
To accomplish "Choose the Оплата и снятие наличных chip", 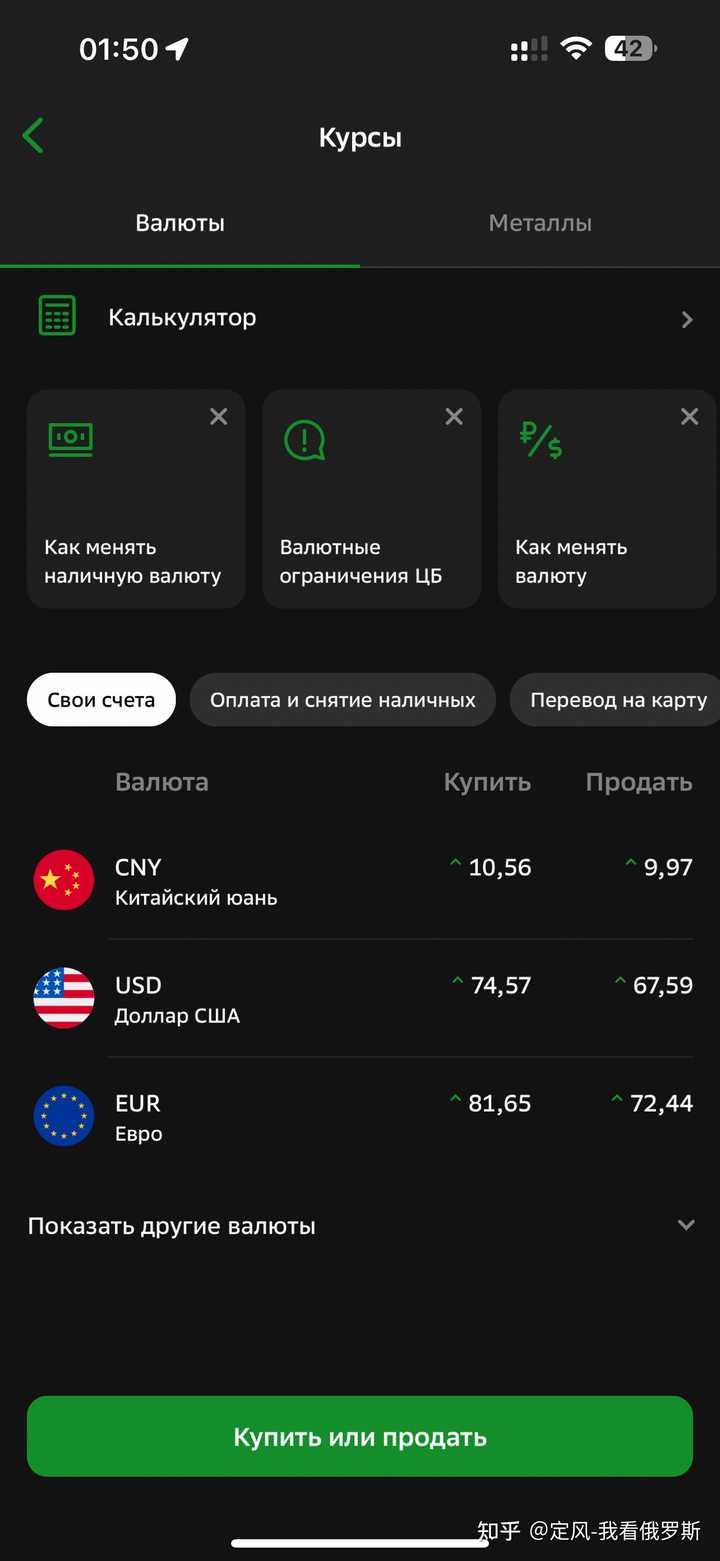I will click(x=343, y=700).
